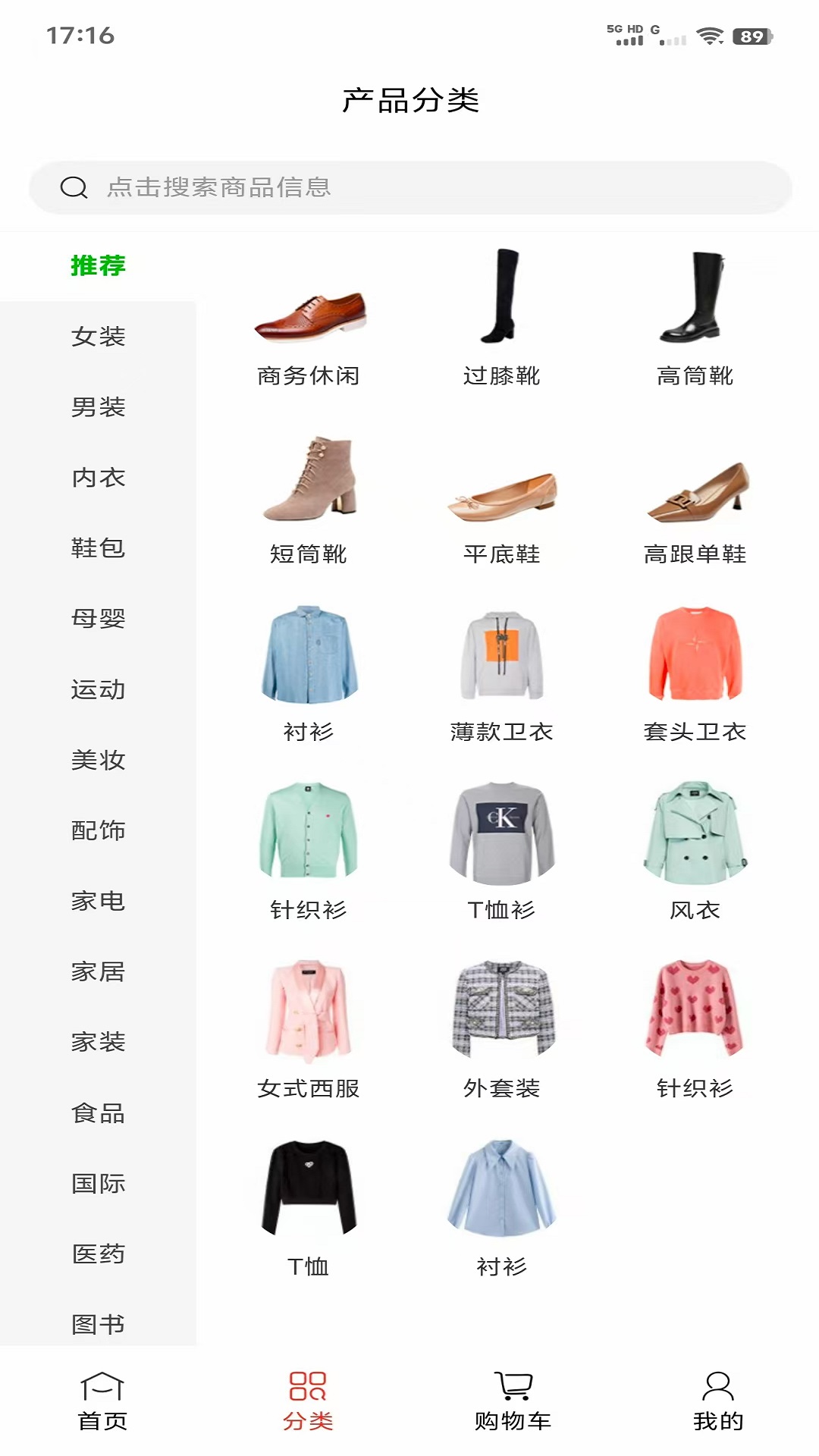Open the 图书 books category
Image resolution: width=819 pixels, height=1456 pixels.
point(99,1325)
